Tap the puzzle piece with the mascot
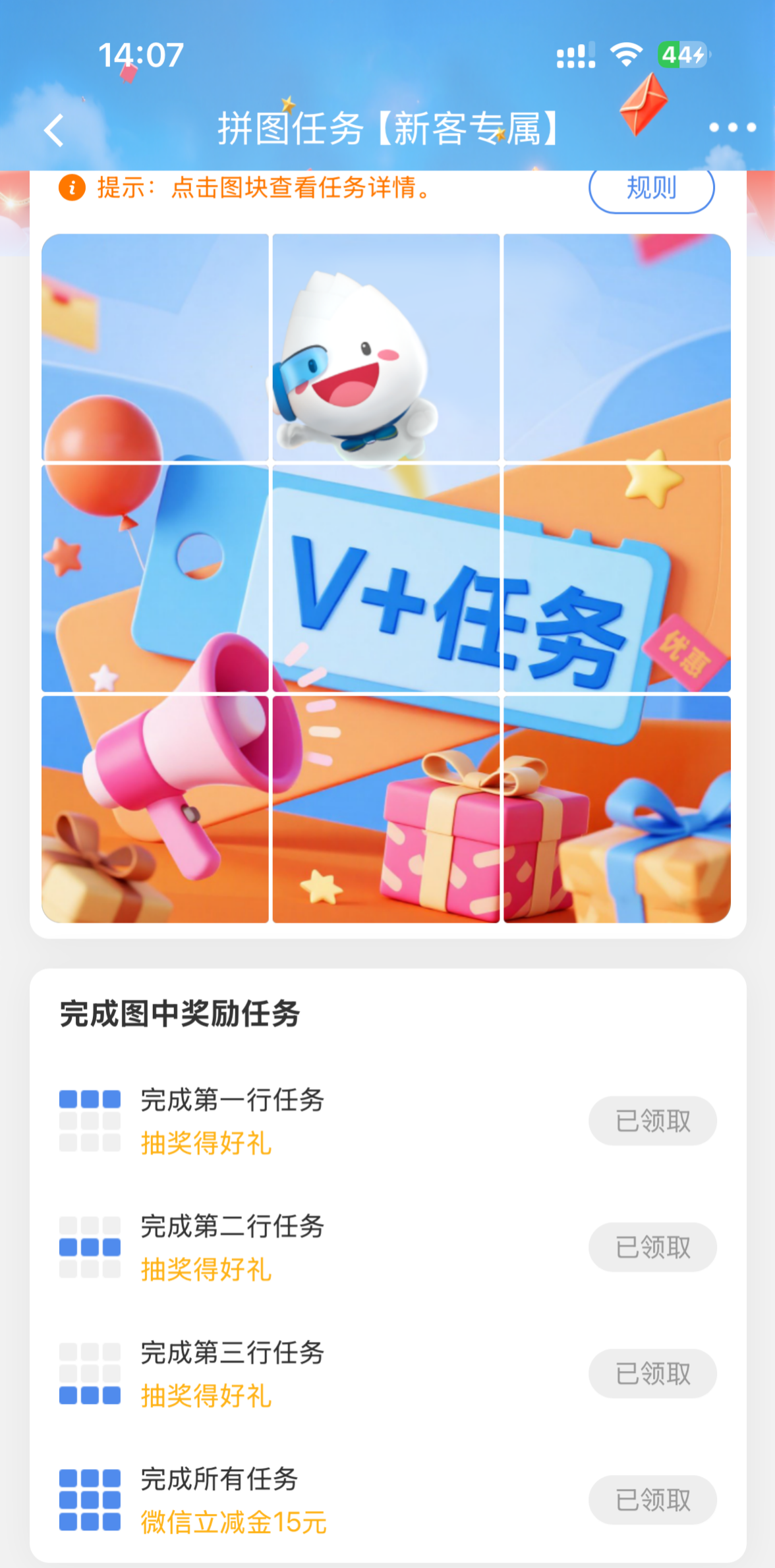Screen dimensions: 775x1568 coord(386,347)
